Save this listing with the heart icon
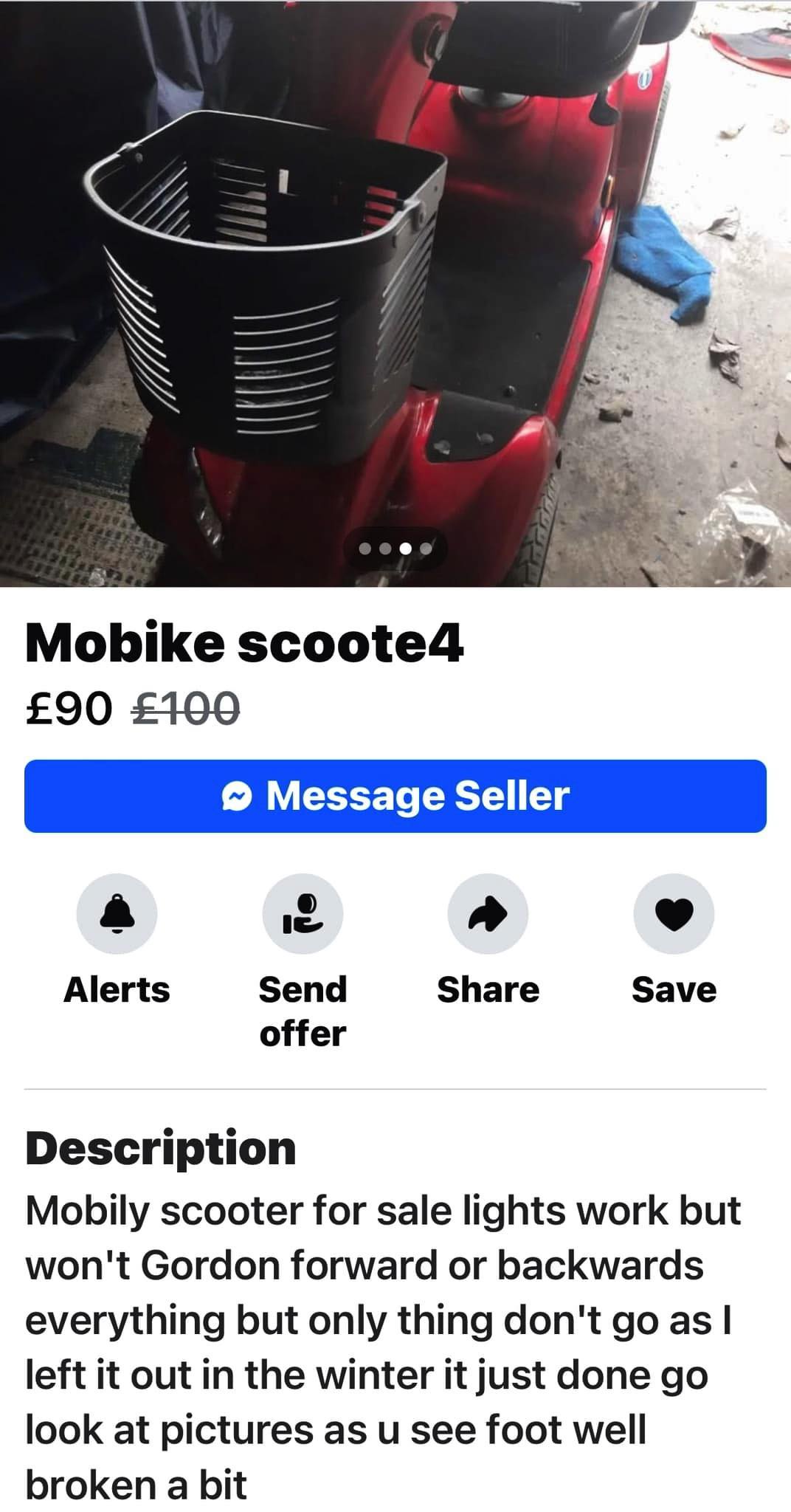The height and width of the screenshot is (1512, 791). click(x=674, y=914)
